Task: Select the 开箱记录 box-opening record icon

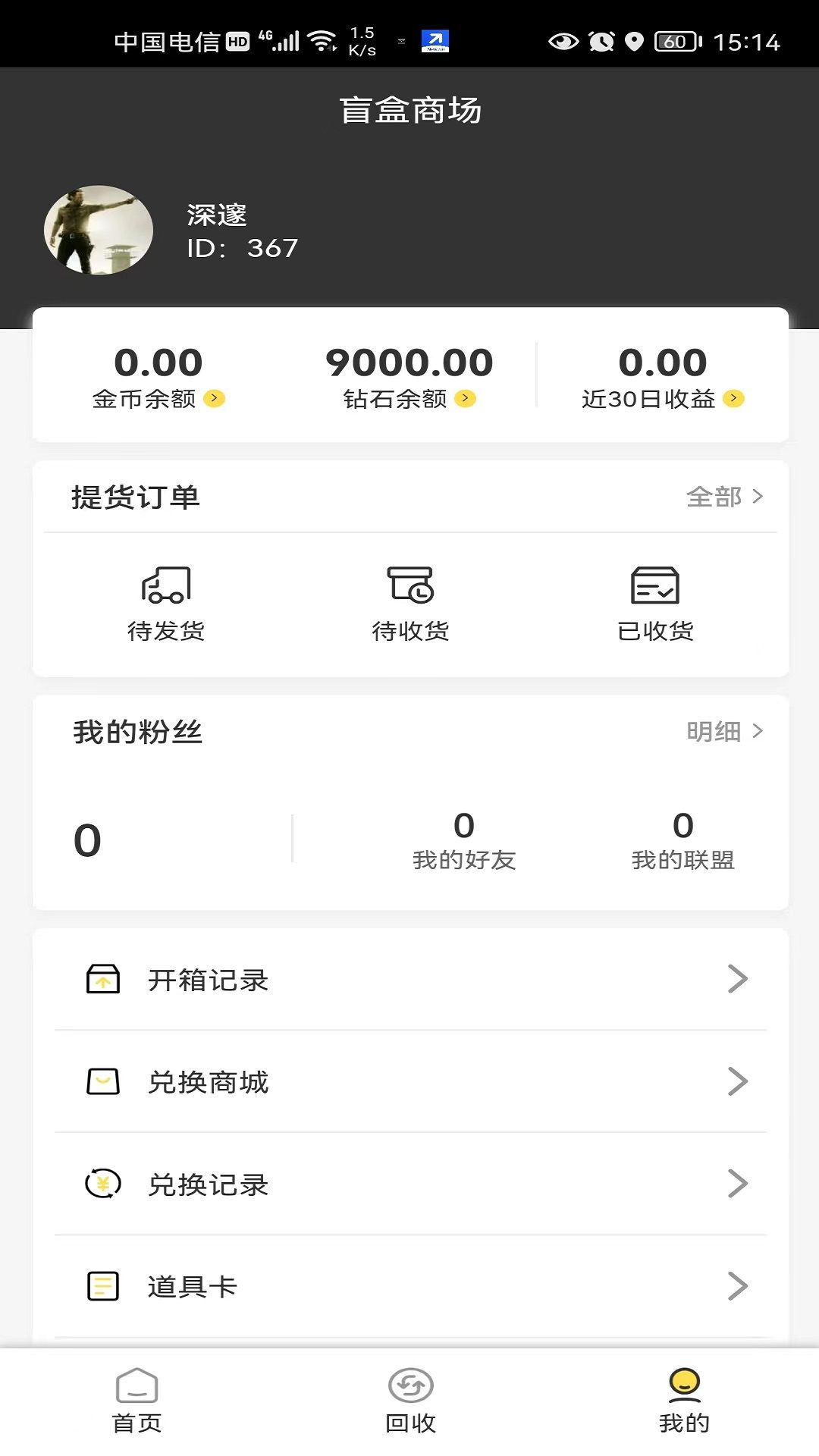Action: [x=104, y=979]
